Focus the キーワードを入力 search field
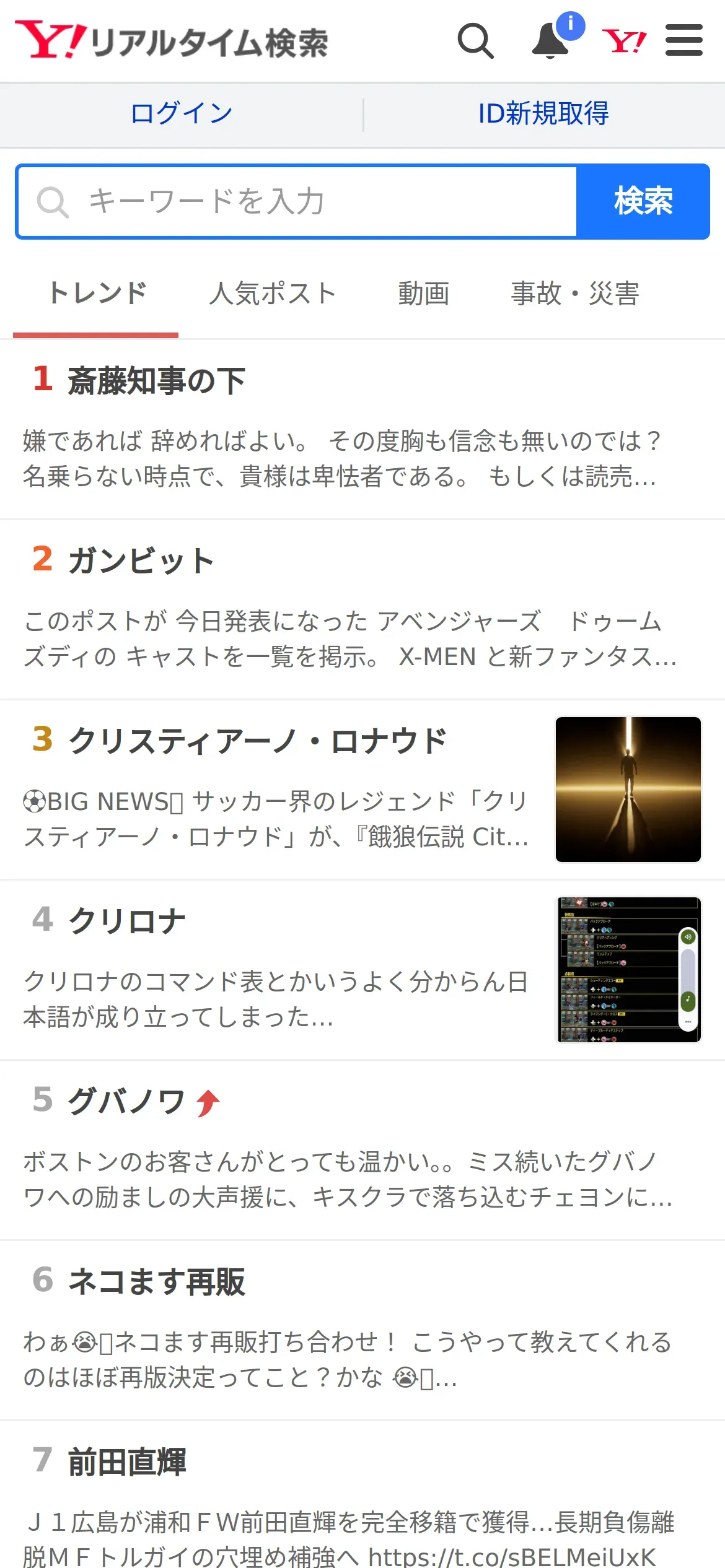The height and width of the screenshot is (1568, 725). [x=297, y=201]
